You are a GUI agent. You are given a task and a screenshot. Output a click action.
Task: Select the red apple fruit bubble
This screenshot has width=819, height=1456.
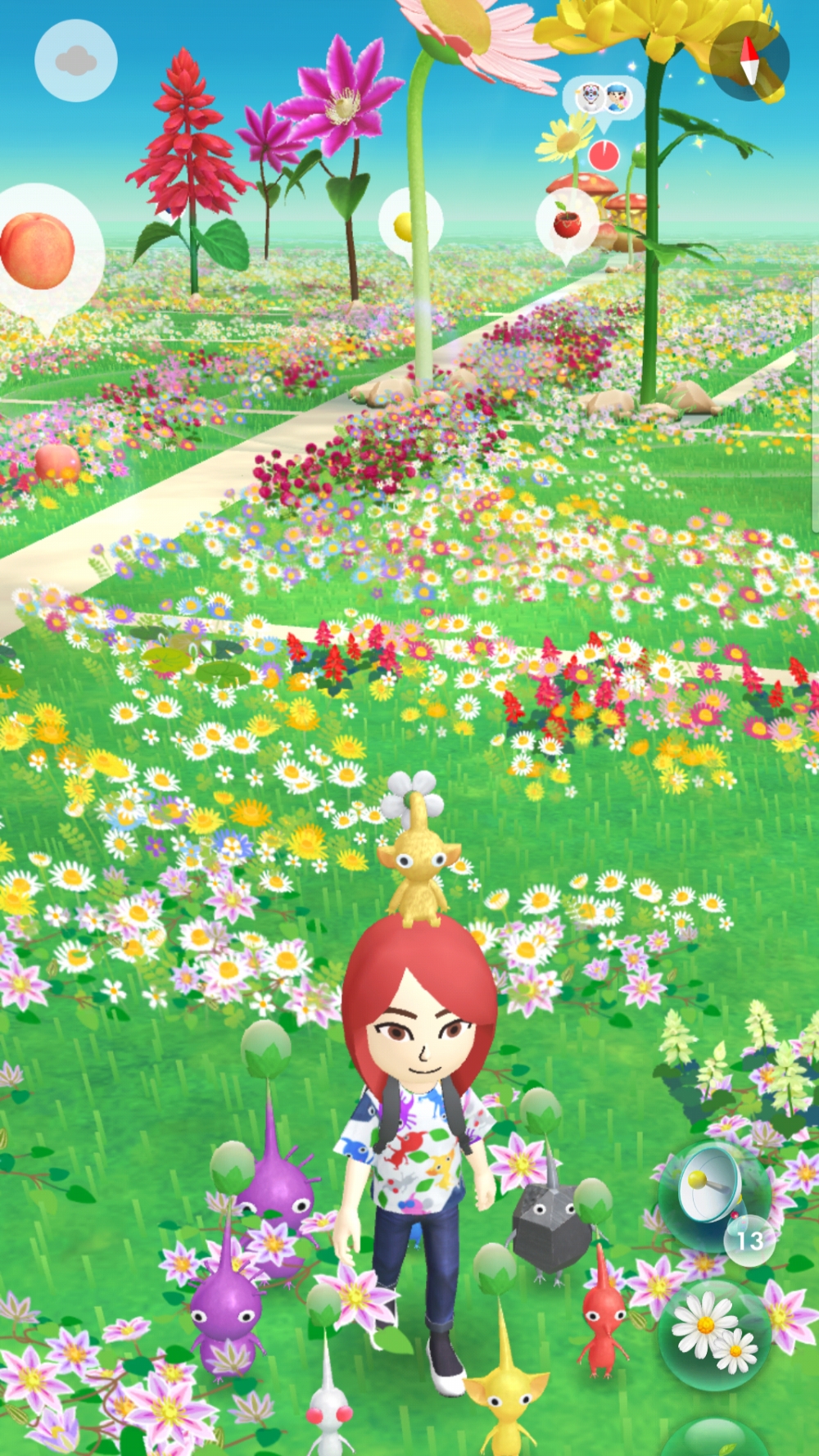(x=566, y=223)
